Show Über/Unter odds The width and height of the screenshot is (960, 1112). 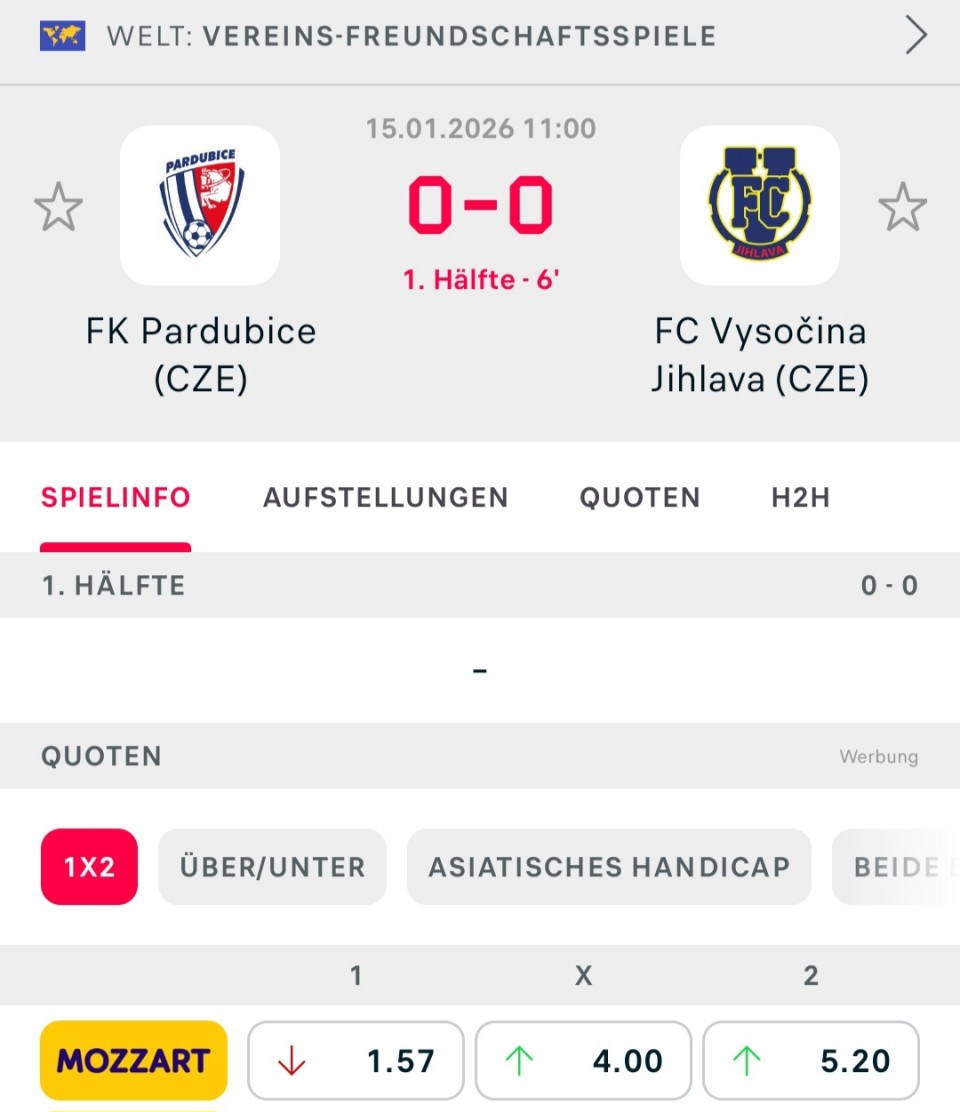pyautogui.click(x=272, y=867)
